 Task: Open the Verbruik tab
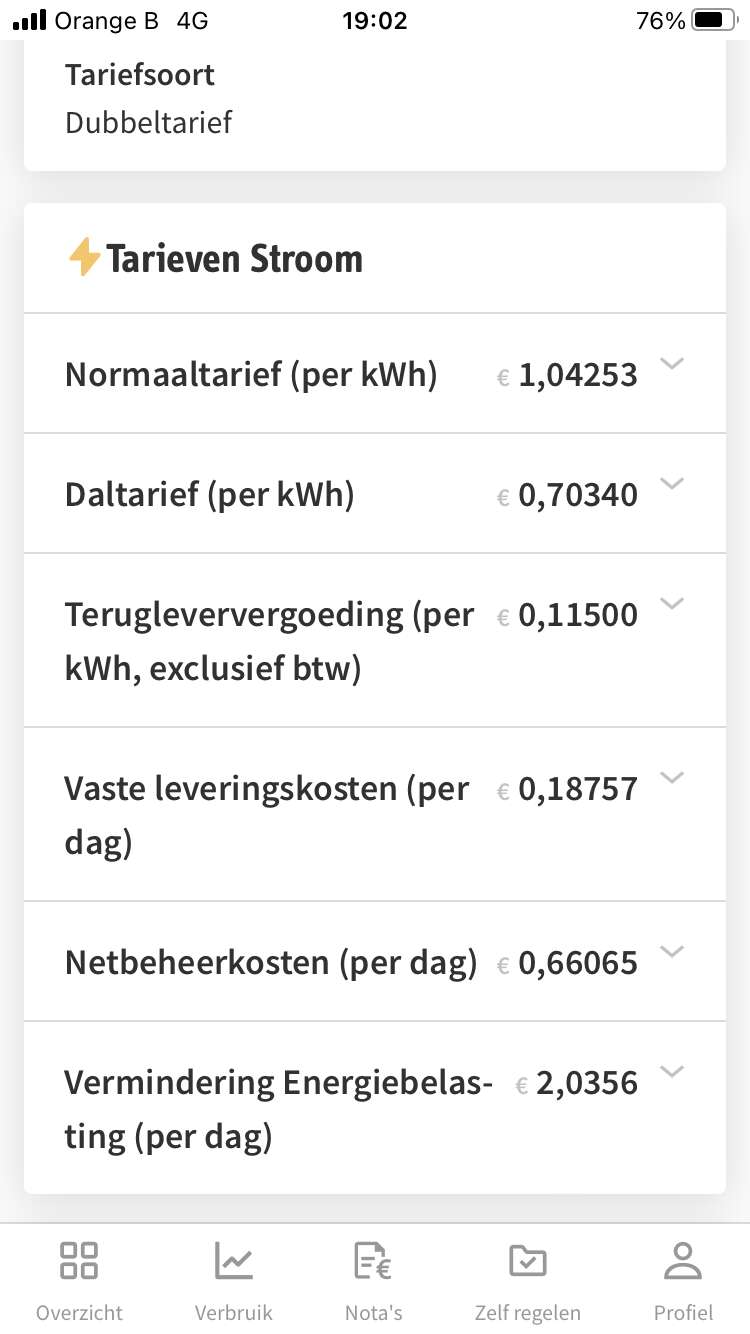click(x=234, y=1281)
